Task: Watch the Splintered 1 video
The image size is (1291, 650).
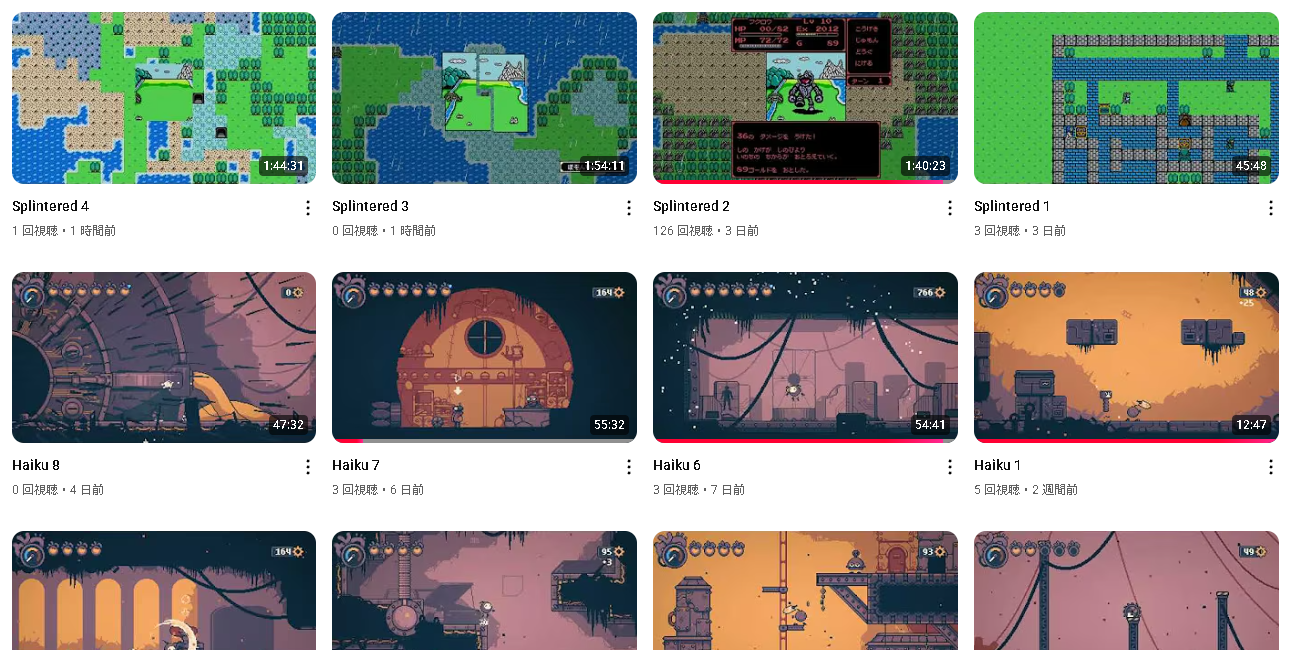Action: tap(1126, 98)
